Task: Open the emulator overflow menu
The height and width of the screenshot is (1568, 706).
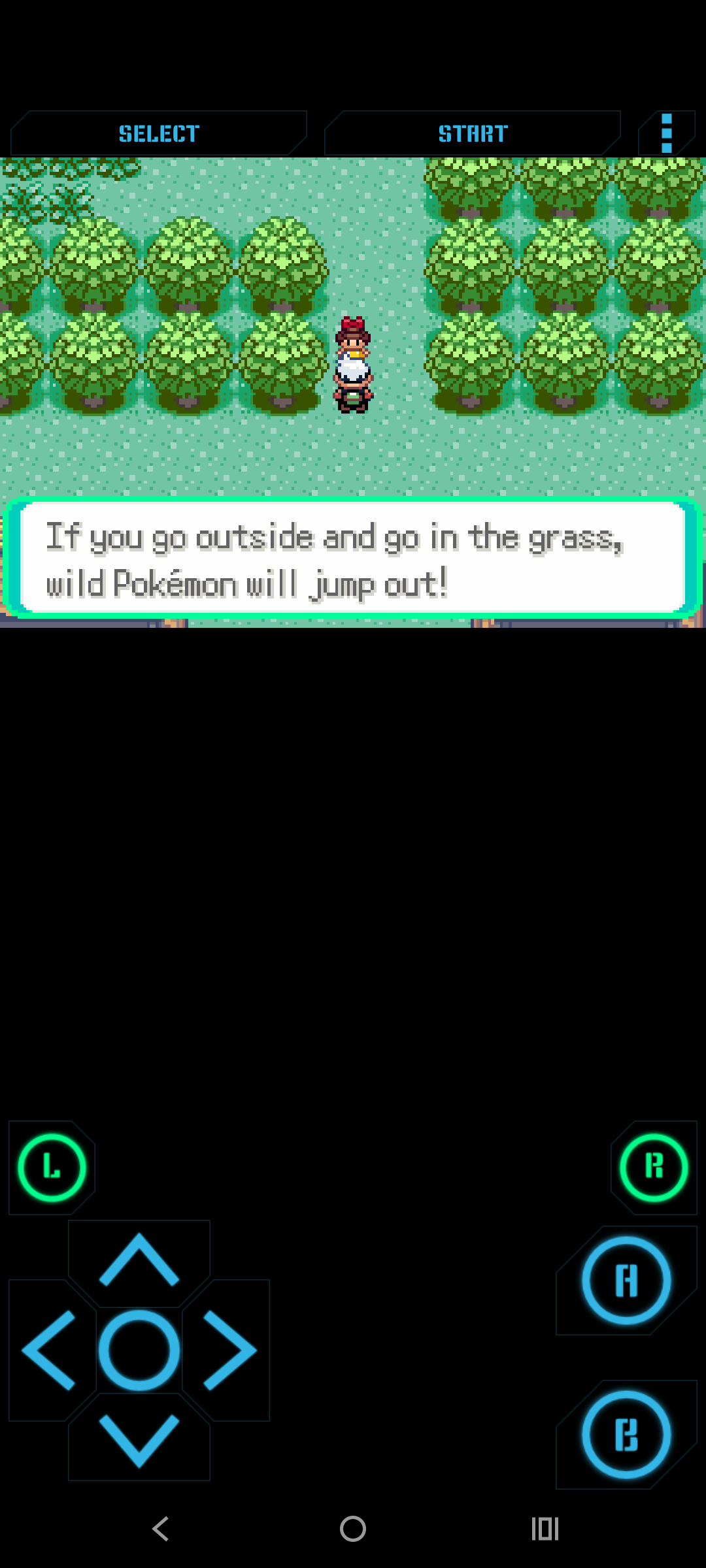Action: (666, 133)
